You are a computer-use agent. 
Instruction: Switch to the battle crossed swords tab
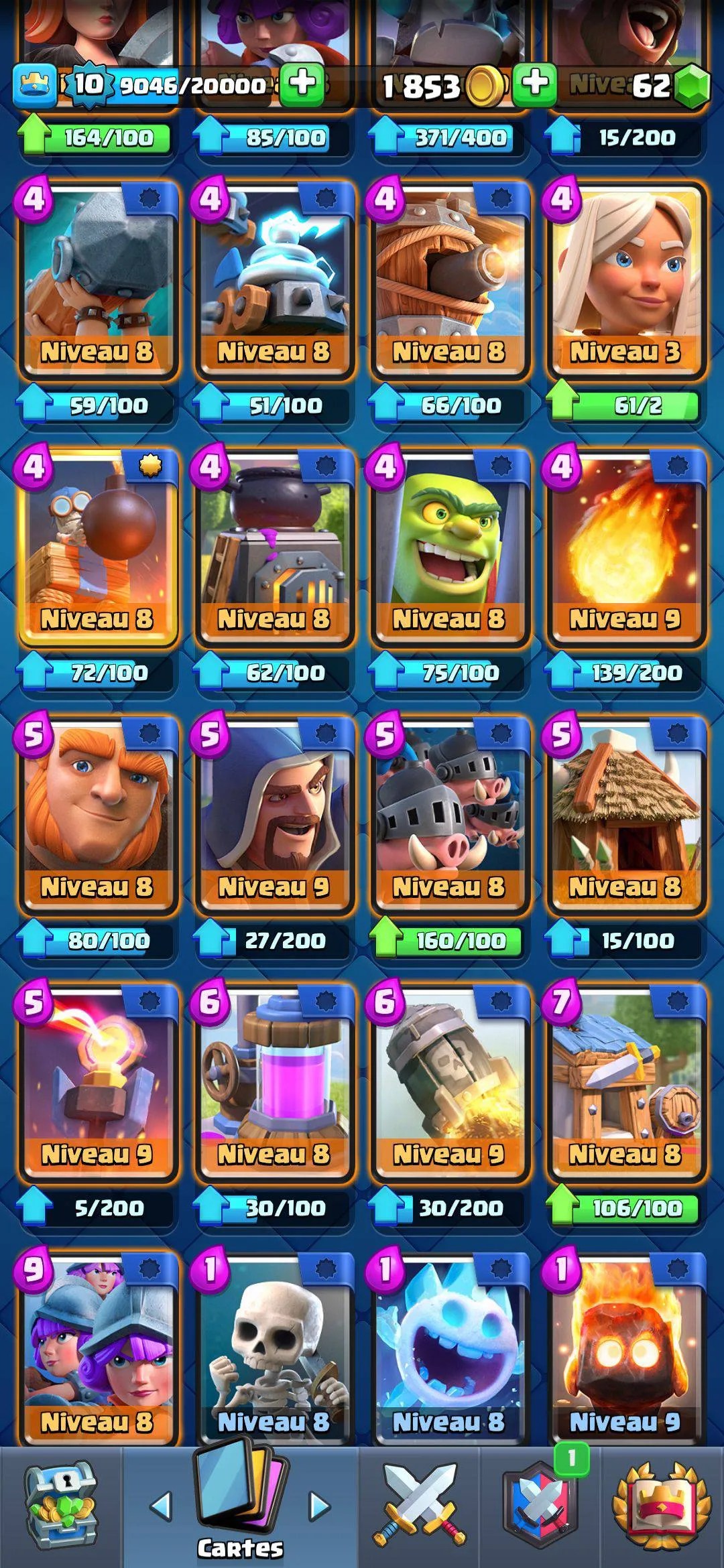(419, 1504)
